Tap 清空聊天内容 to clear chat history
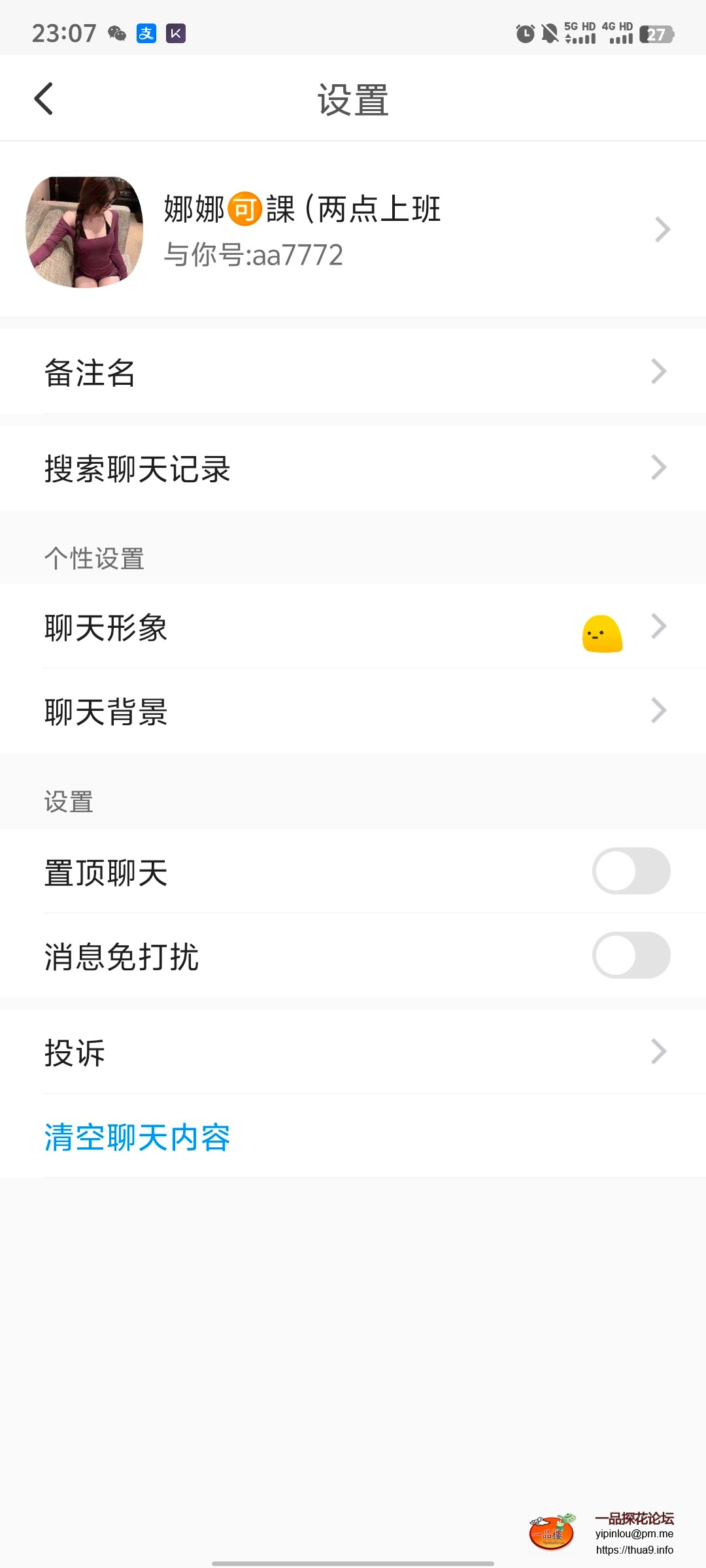Image resolution: width=706 pixels, height=1568 pixels. tap(137, 1137)
